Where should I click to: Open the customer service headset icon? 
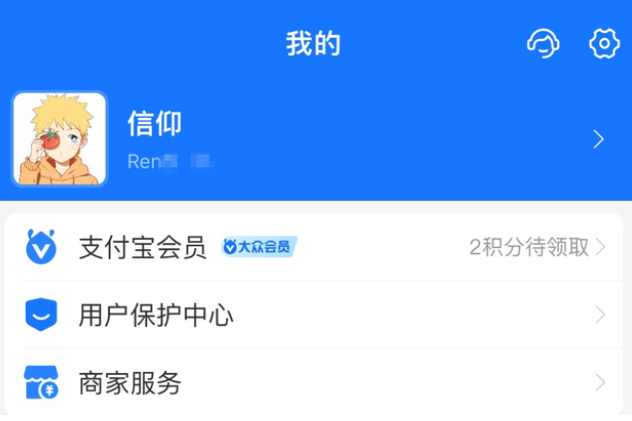543,44
